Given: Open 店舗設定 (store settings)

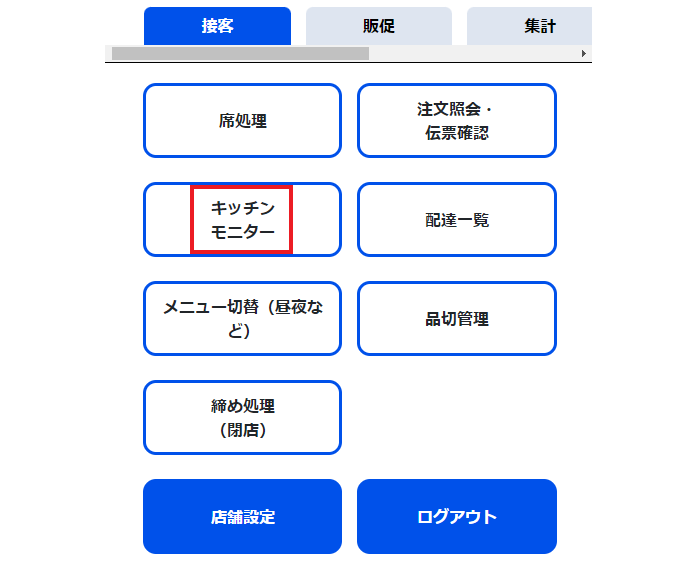Looking at the screenshot, I should coord(242,517).
